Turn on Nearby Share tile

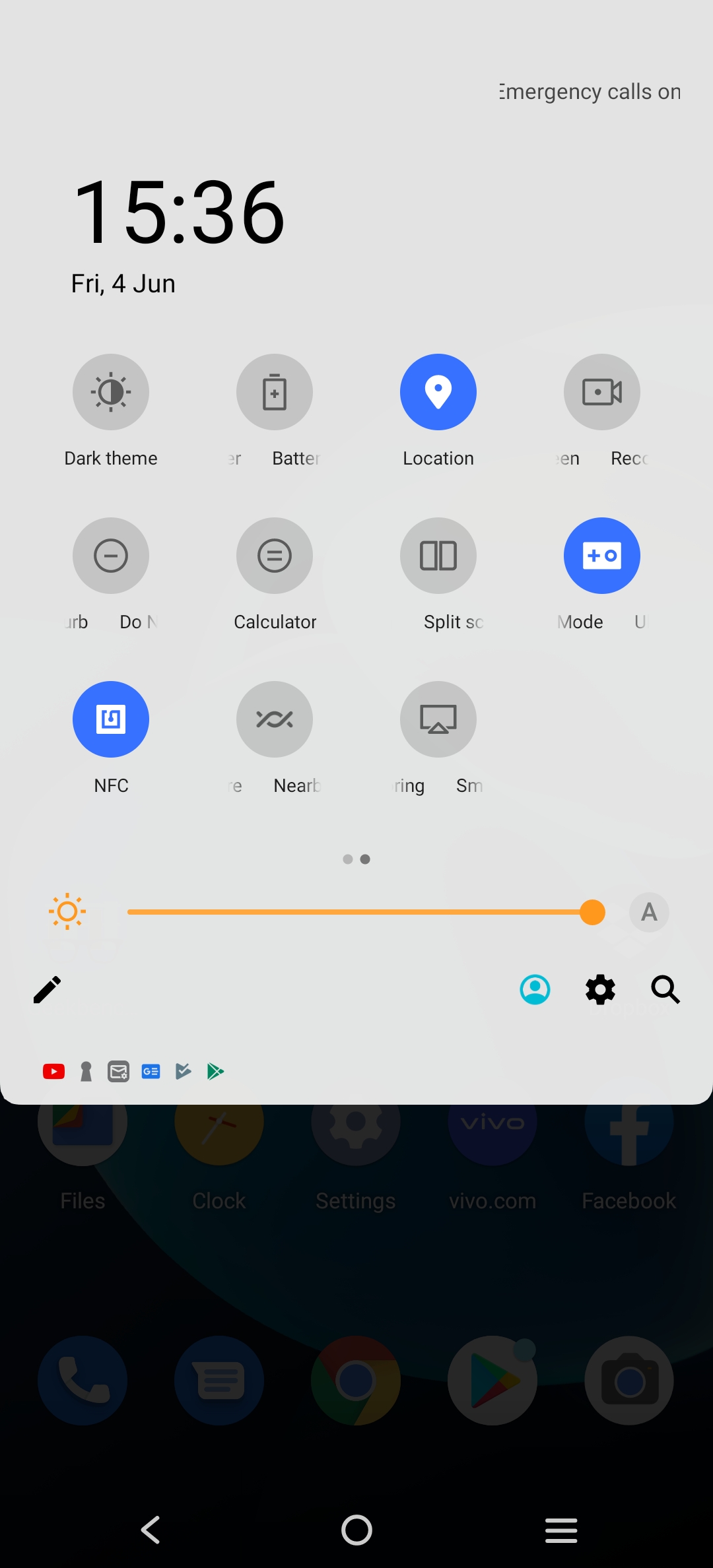tap(275, 719)
